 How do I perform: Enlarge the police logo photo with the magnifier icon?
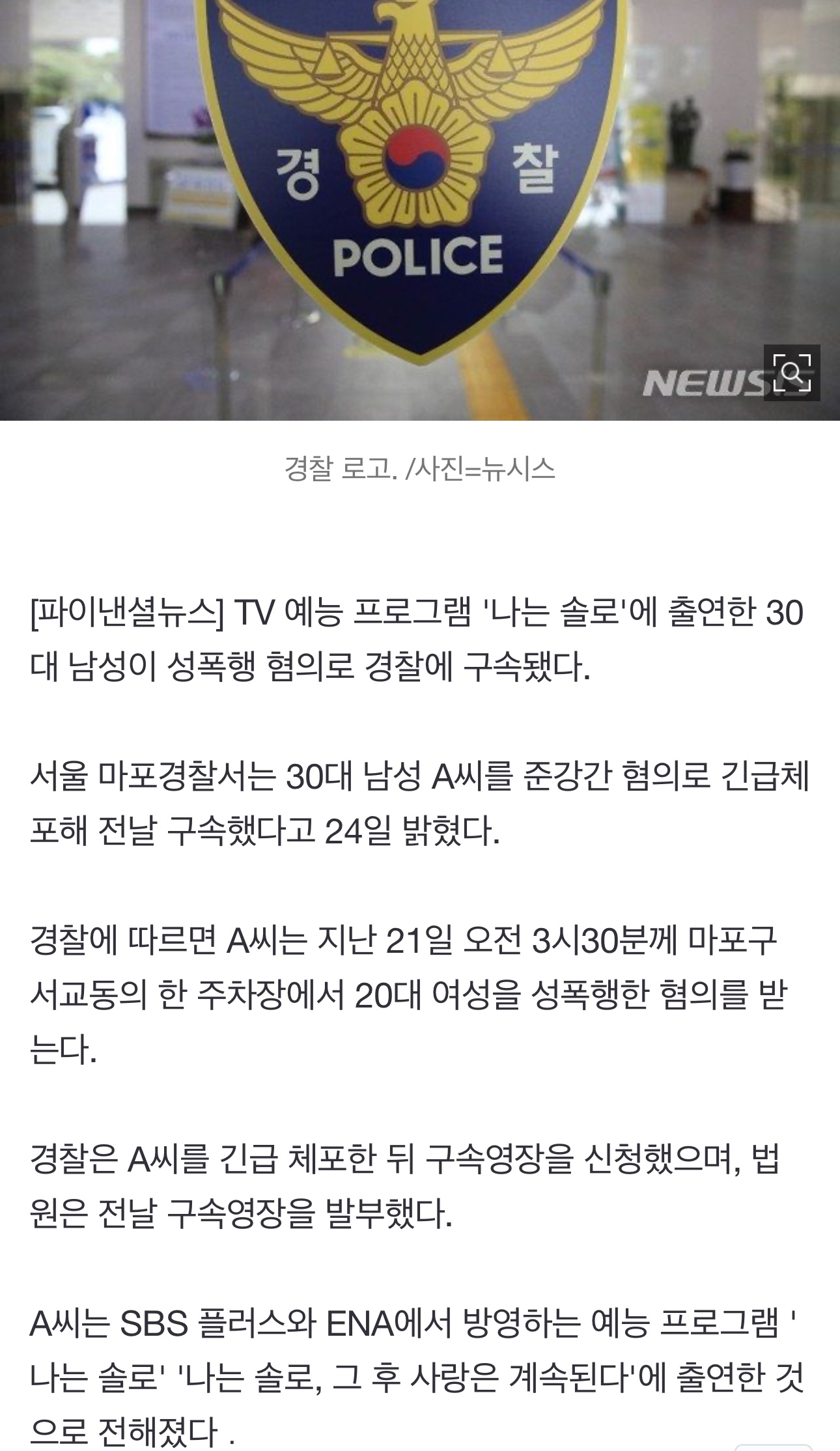(x=791, y=373)
